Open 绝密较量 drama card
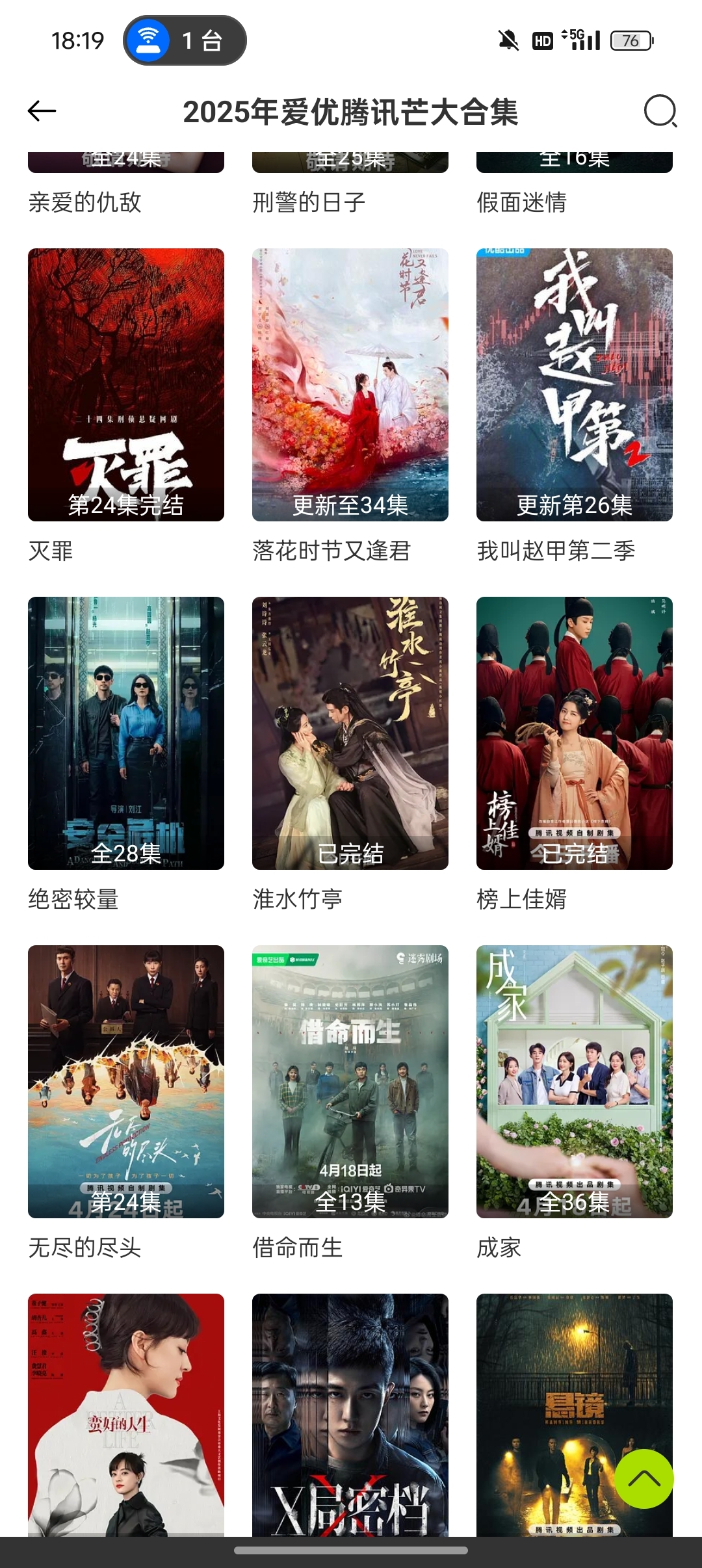Image resolution: width=702 pixels, height=1568 pixels. (126, 733)
